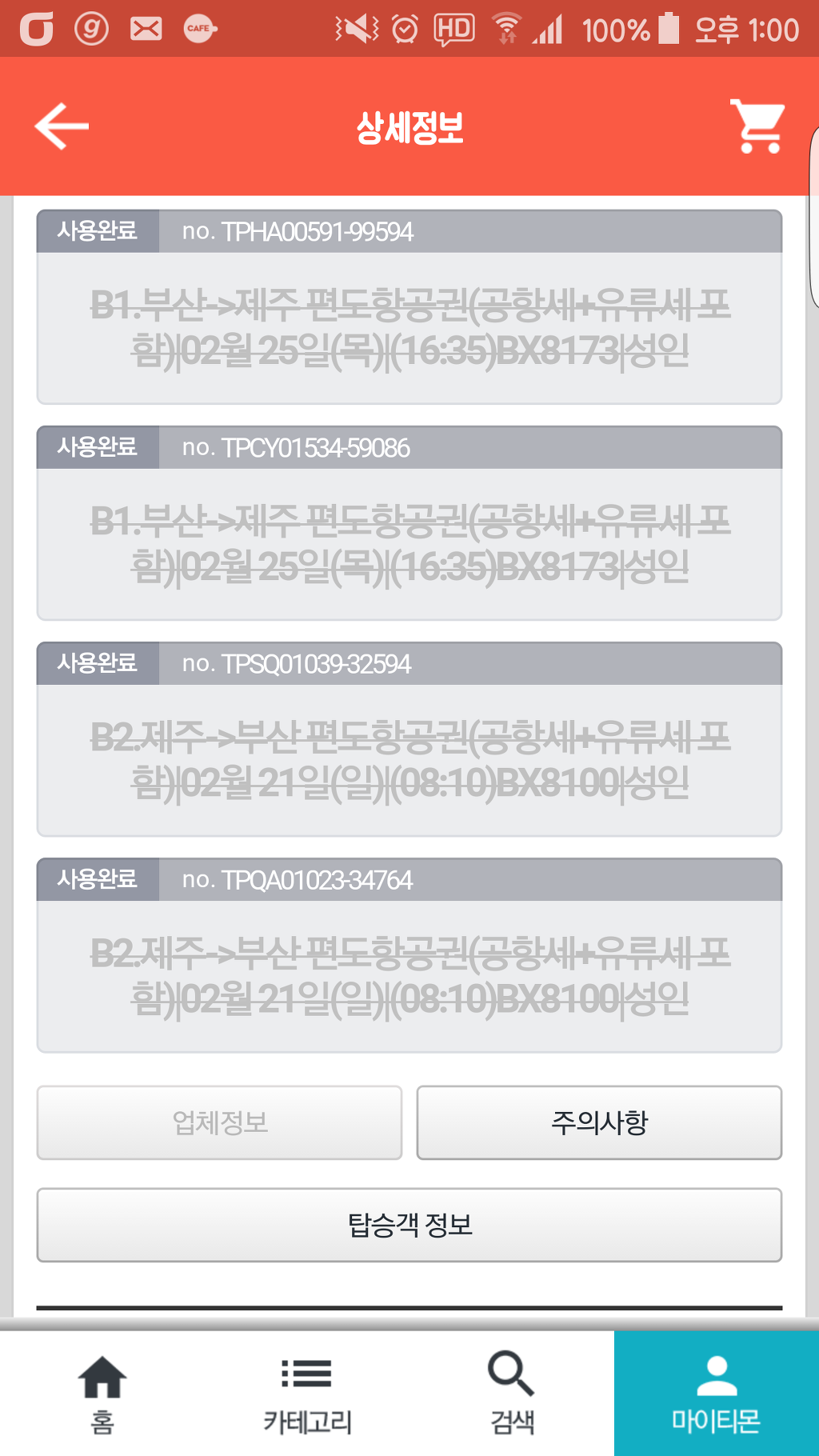Tap the 주의사항 button
This screenshot has height=1456, width=819.
[x=599, y=1122]
